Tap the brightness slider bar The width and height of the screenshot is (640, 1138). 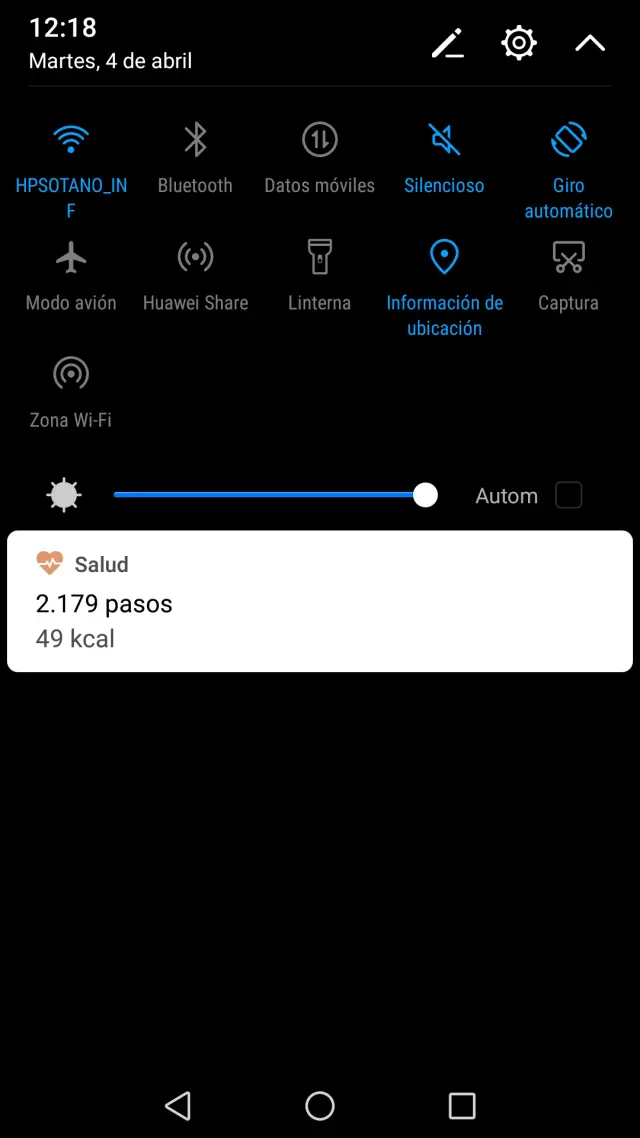point(270,495)
